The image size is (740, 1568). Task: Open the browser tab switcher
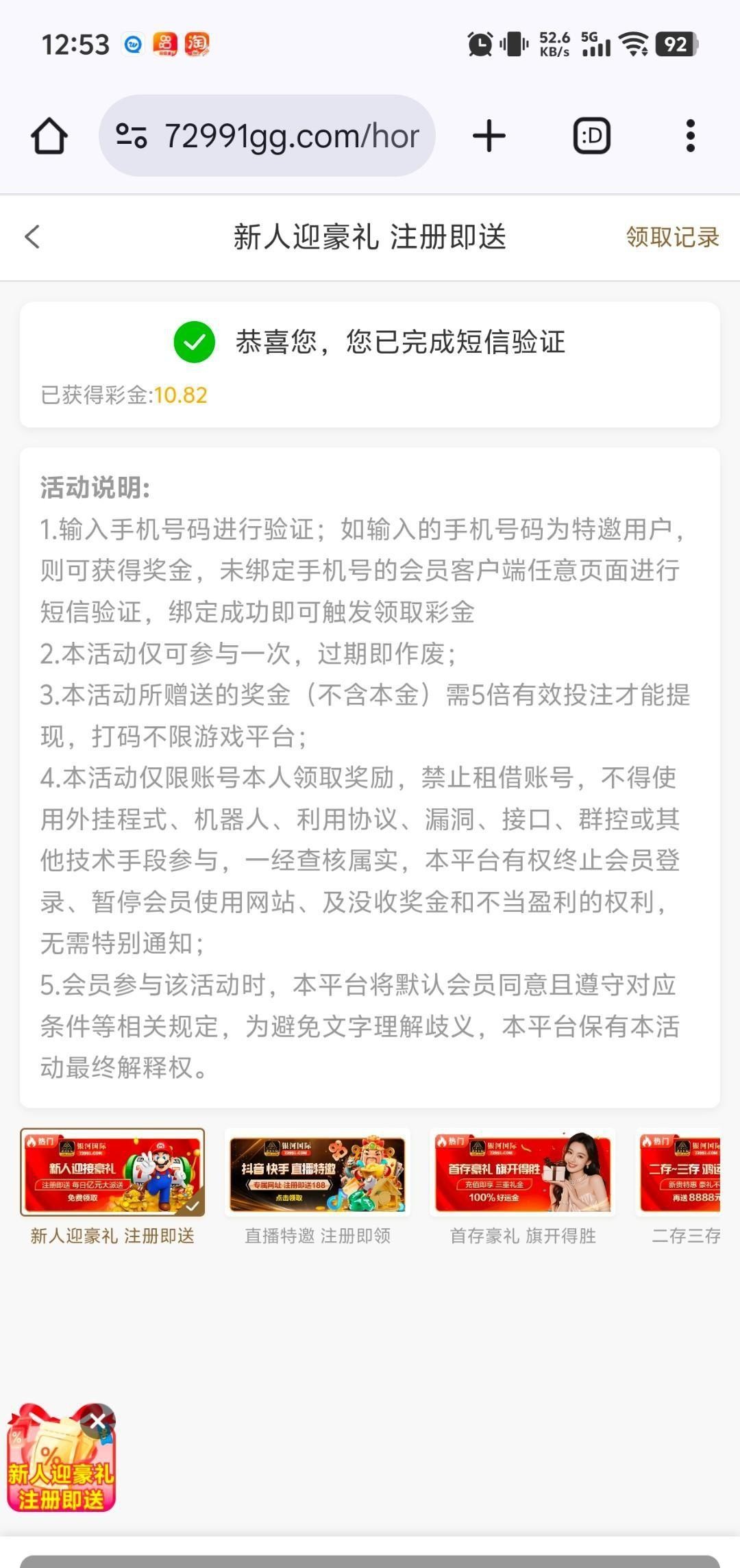(591, 136)
